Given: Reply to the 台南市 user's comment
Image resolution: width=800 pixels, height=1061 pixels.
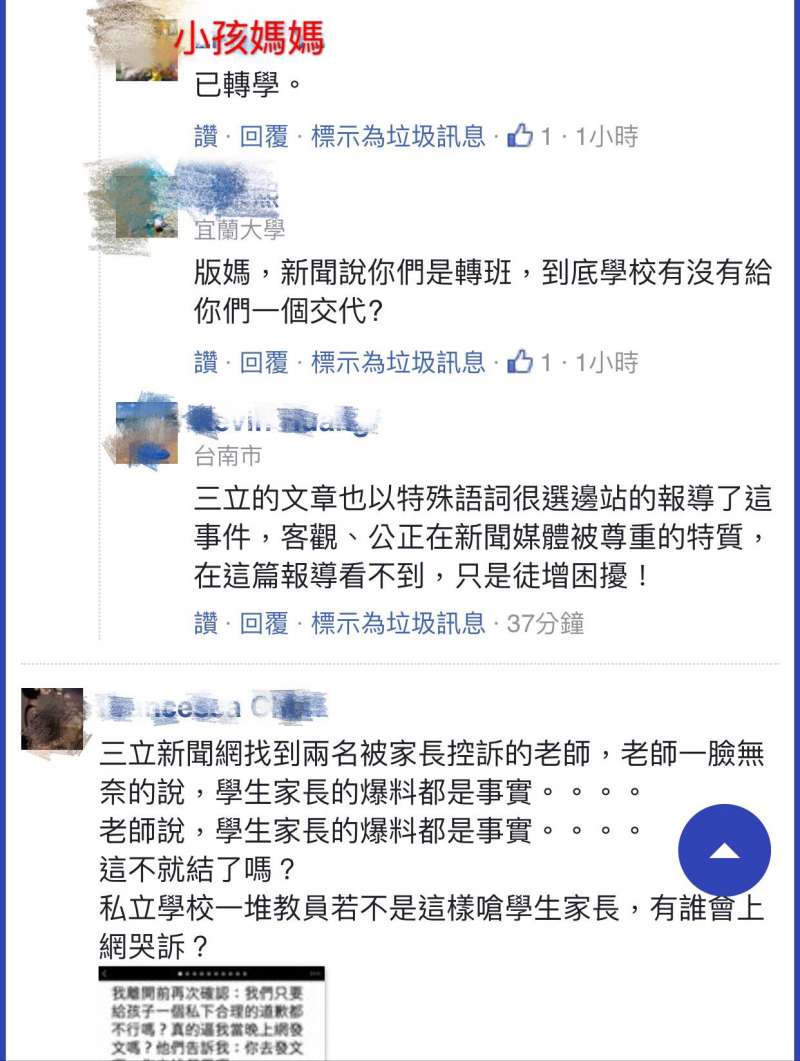Looking at the screenshot, I should 264,624.
